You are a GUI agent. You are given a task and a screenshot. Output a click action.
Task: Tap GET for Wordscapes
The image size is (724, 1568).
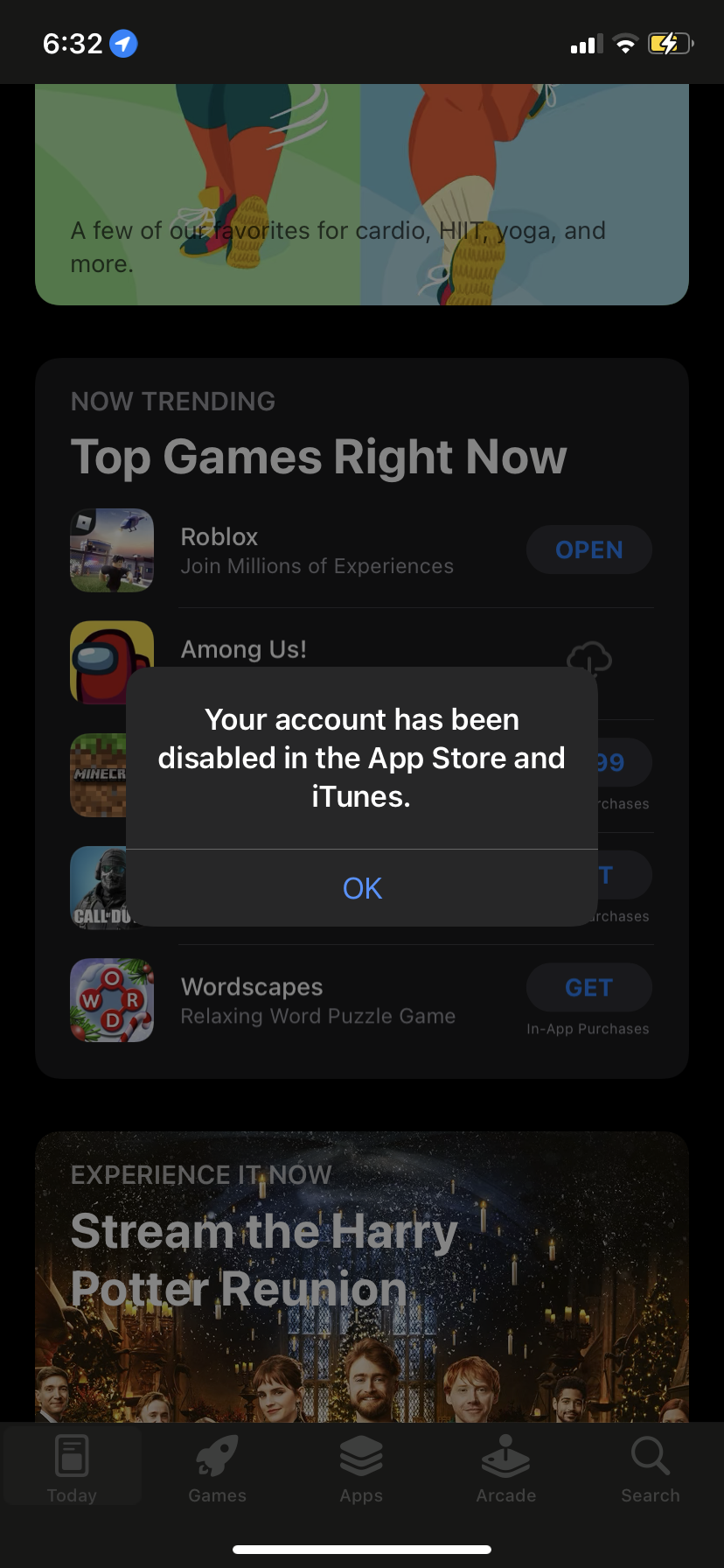[x=588, y=987]
